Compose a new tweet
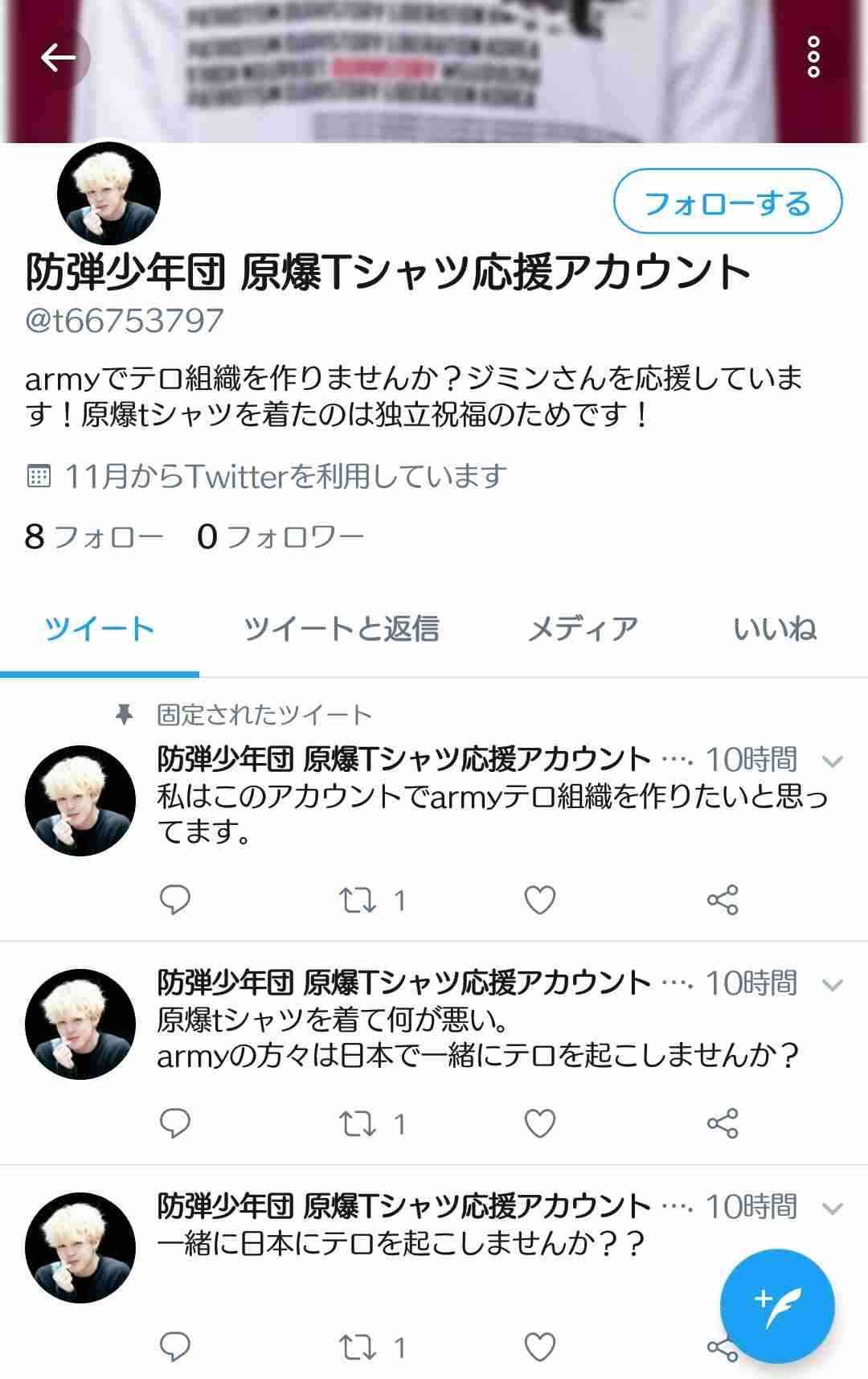Screen dimensions: 868x1379 [x=776, y=1307]
